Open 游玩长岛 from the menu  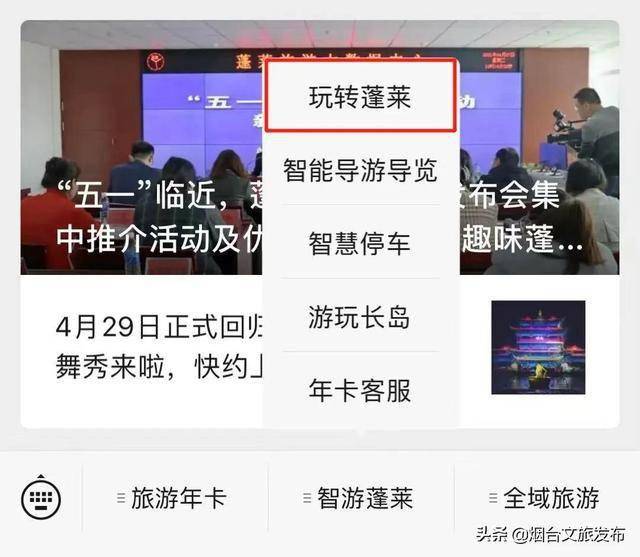pos(360,318)
